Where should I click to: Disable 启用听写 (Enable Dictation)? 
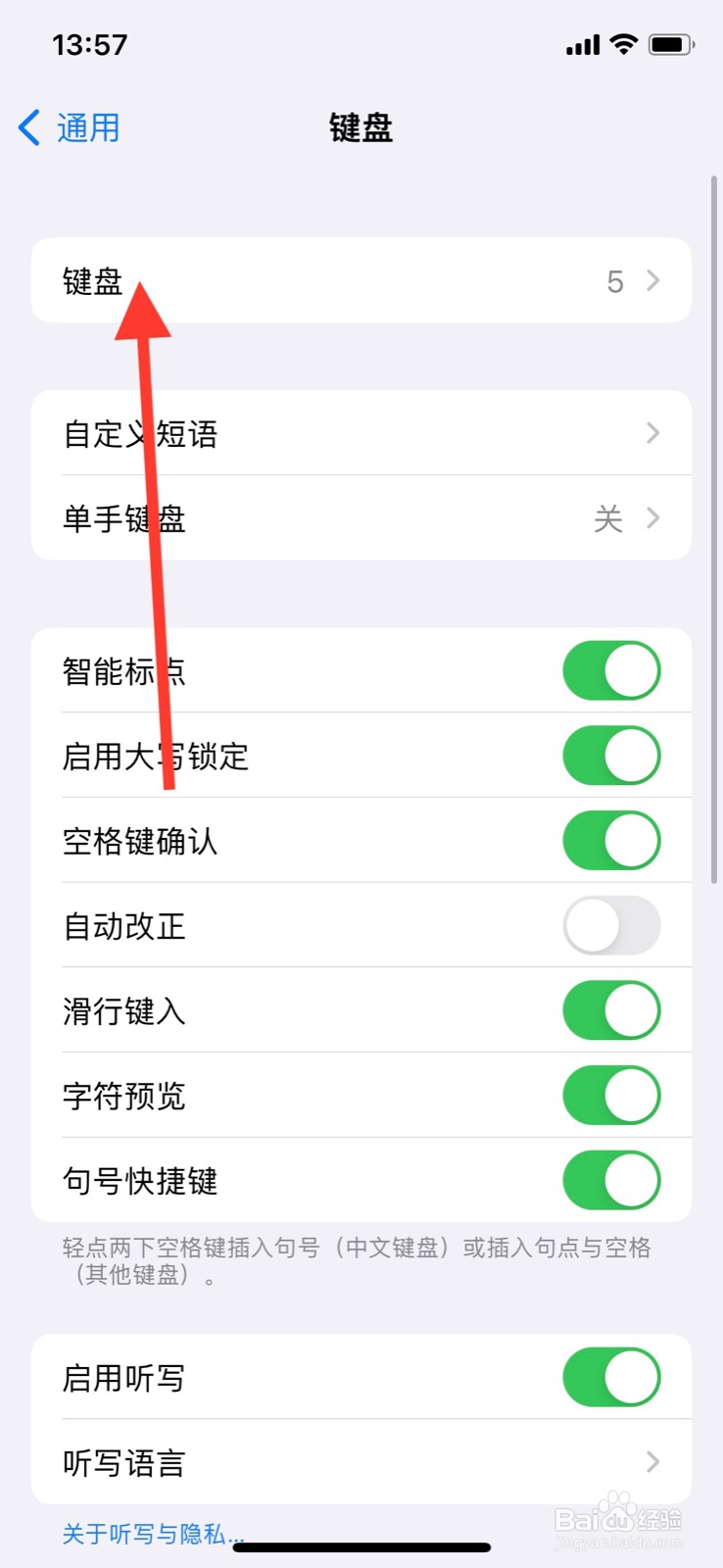coord(611,1377)
